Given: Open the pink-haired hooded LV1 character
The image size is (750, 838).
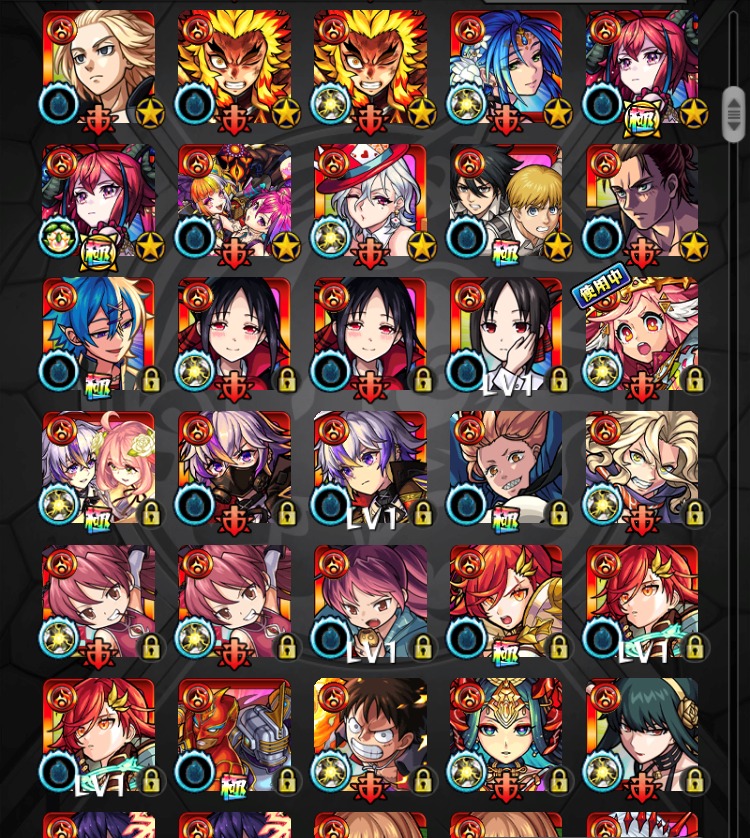Looking at the screenshot, I should click(x=370, y=602).
